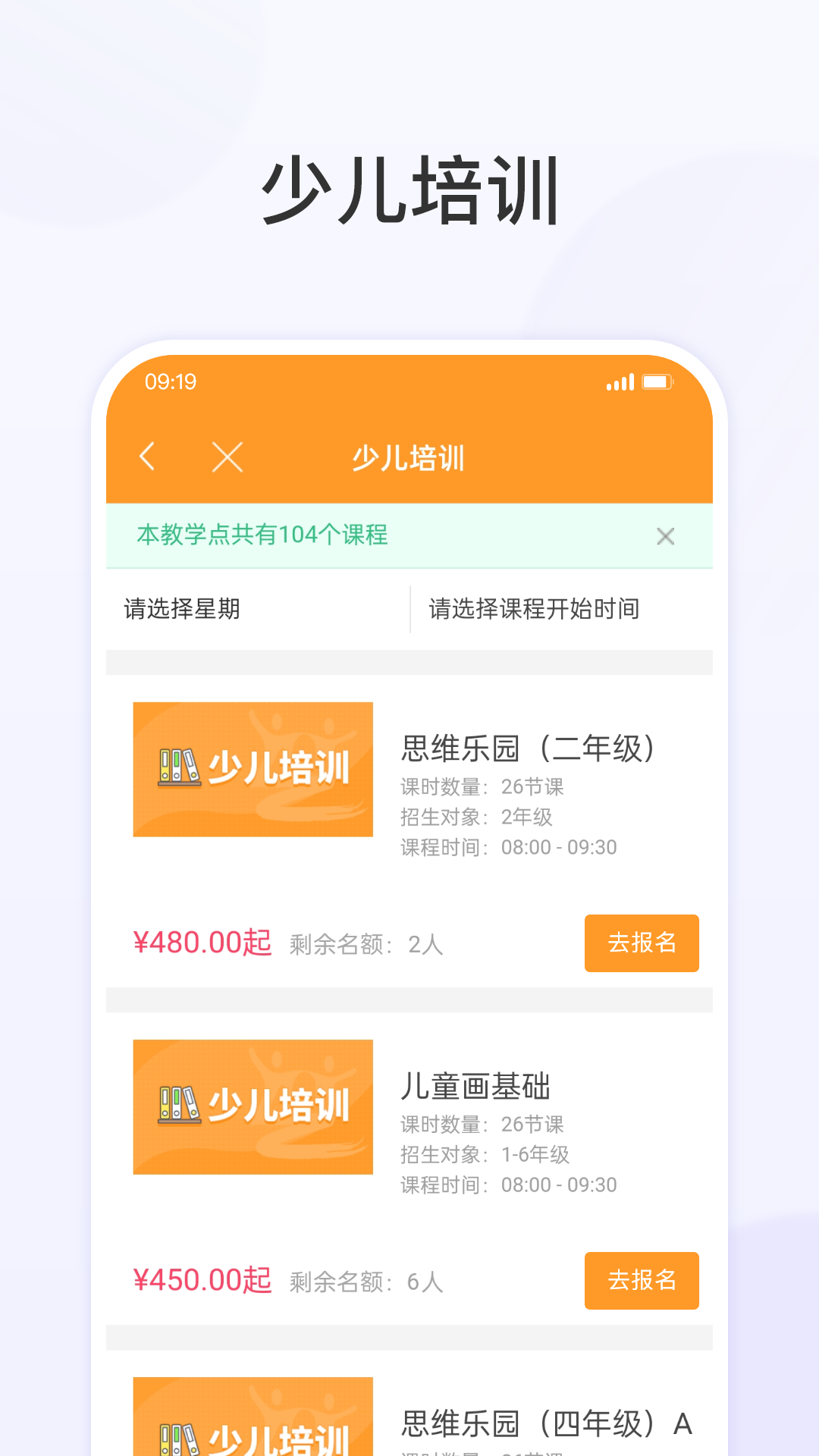Tap the first course thumbnail image
819x1456 pixels.
click(x=253, y=769)
